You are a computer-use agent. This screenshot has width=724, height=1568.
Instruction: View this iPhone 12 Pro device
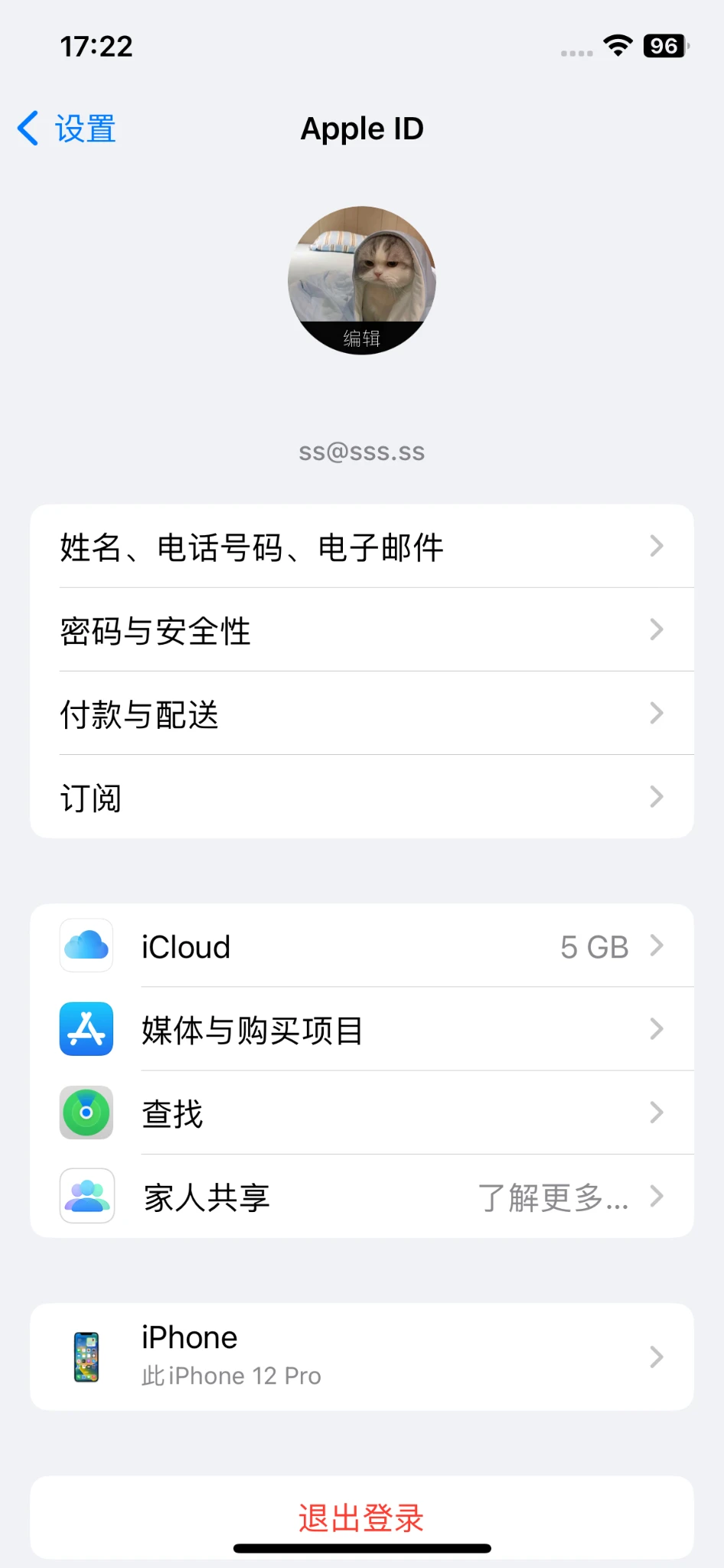tap(362, 1357)
